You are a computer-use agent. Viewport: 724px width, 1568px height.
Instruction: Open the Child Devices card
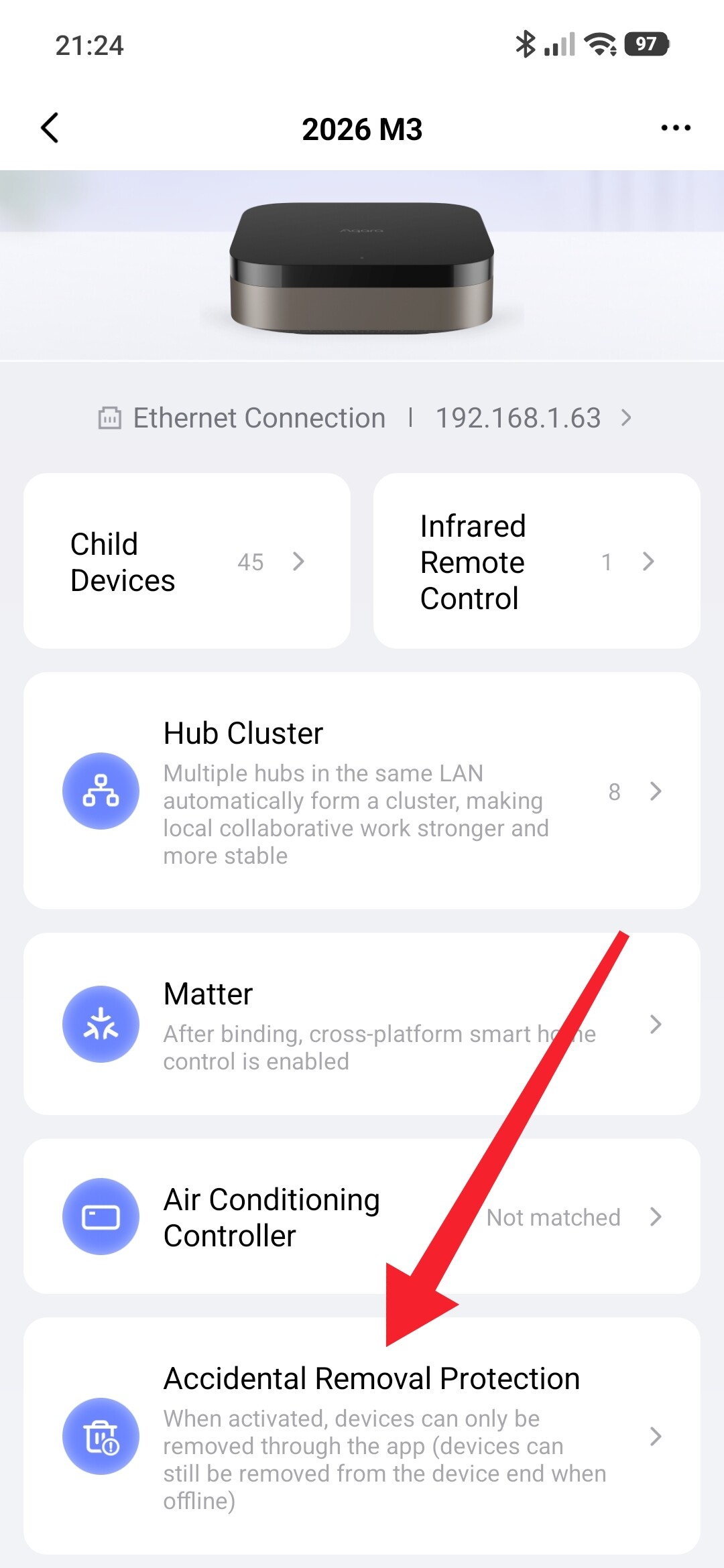[x=187, y=562]
